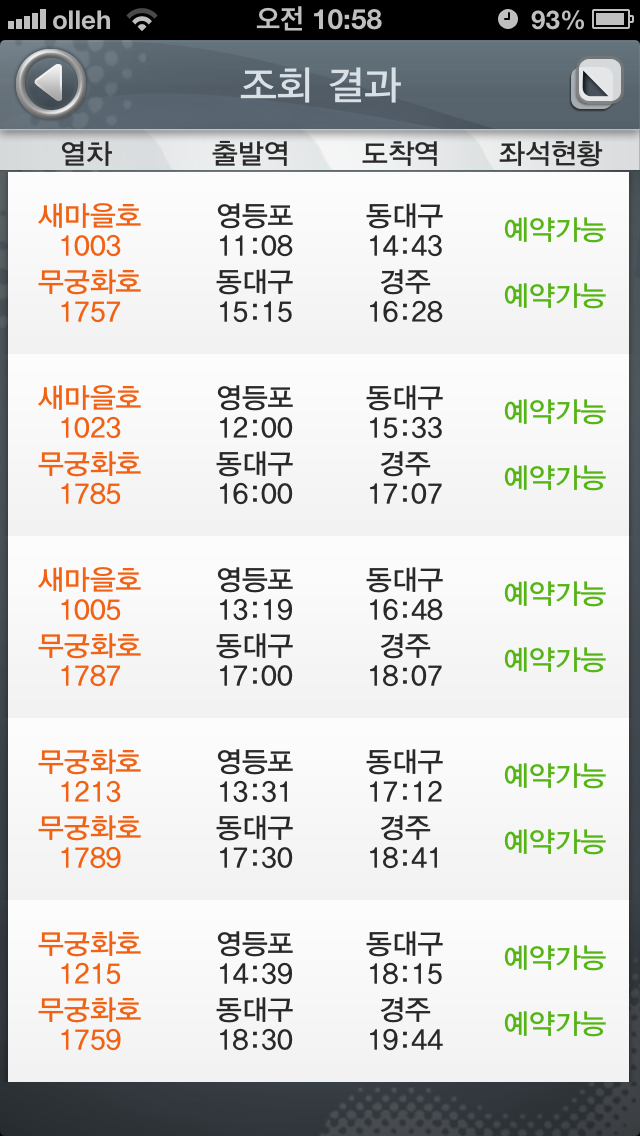Go back using the round arrow button

(51, 84)
